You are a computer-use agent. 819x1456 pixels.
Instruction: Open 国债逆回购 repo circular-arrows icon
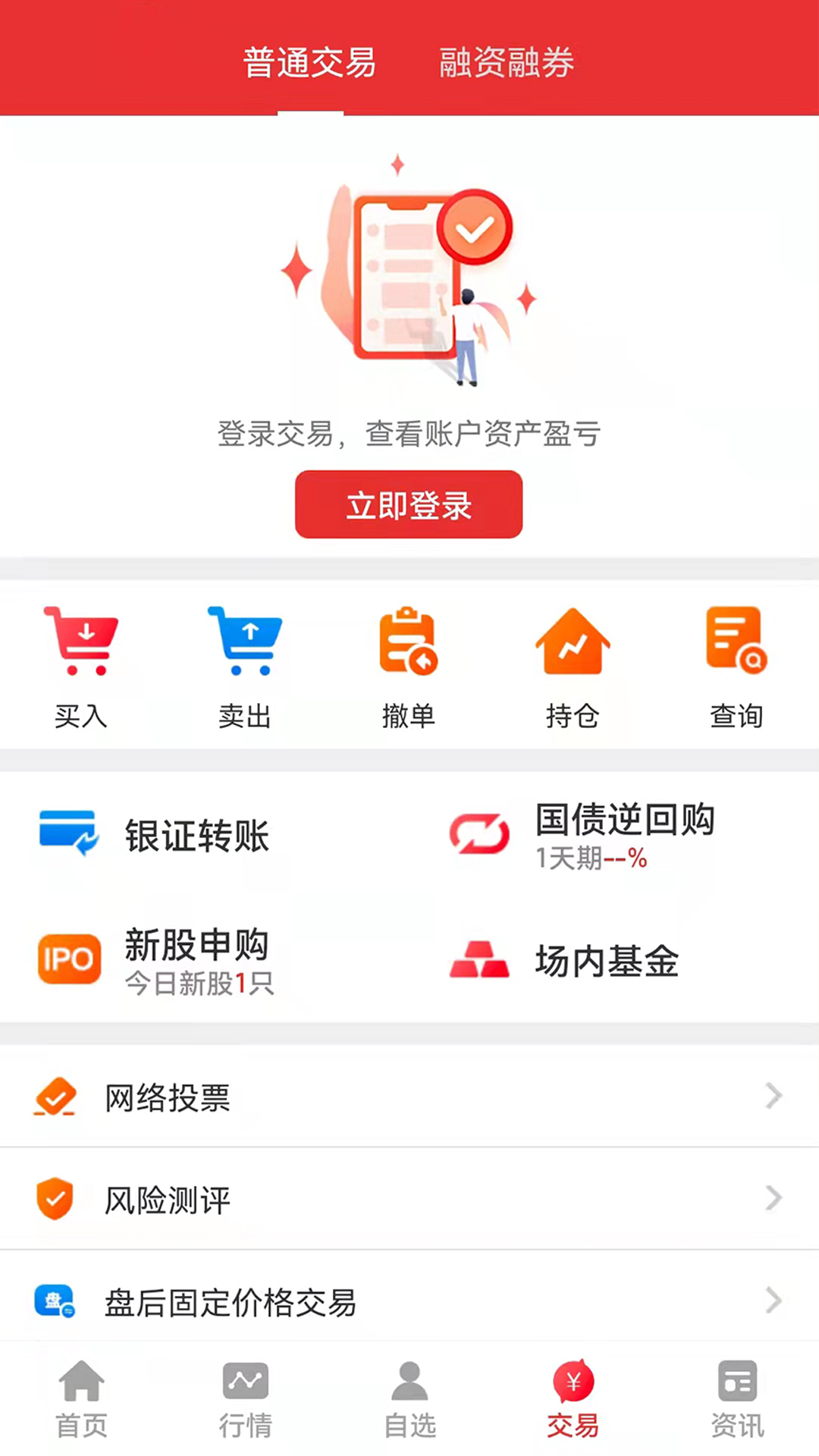pyautogui.click(x=478, y=834)
